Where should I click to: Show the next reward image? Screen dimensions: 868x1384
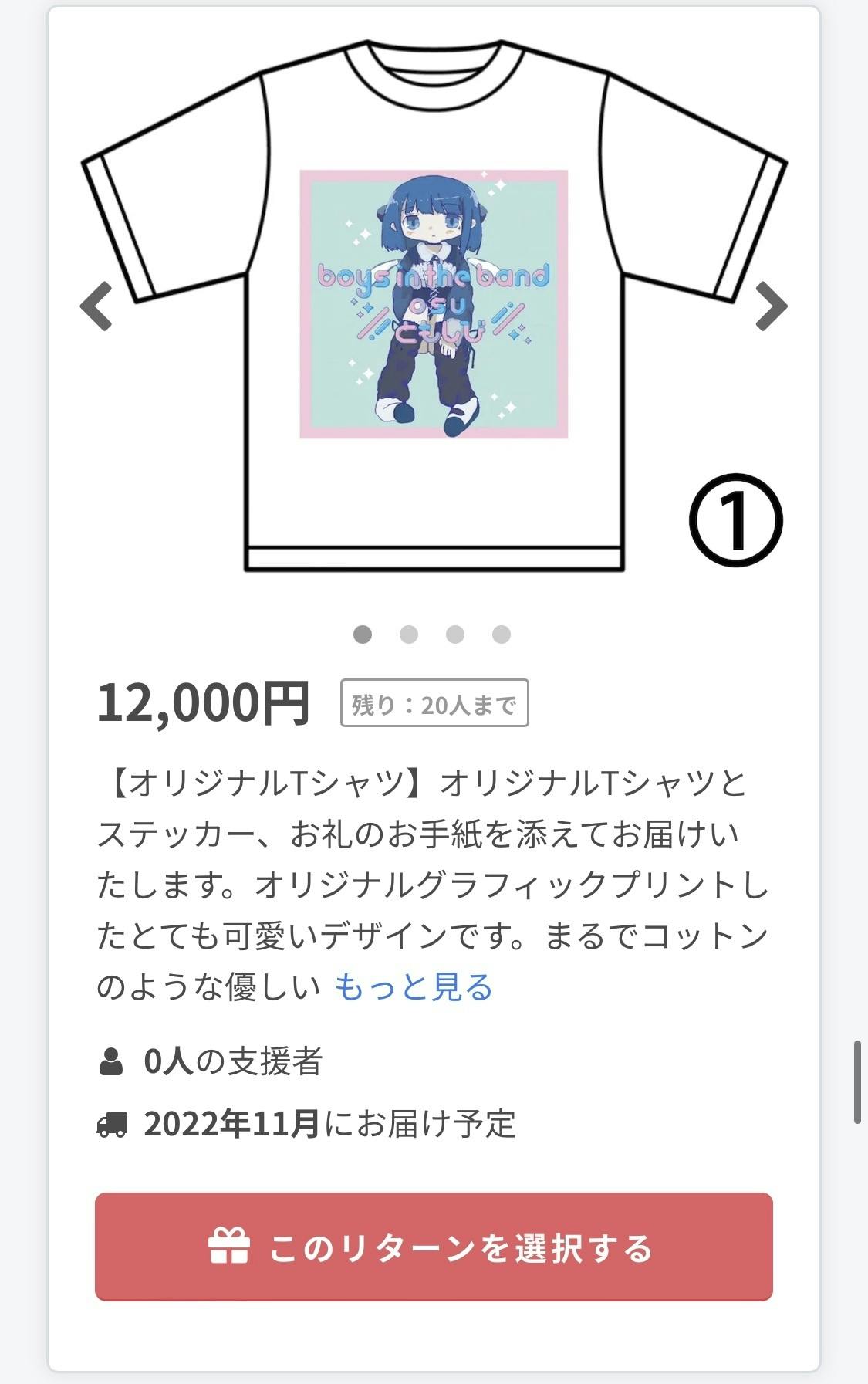click(770, 306)
